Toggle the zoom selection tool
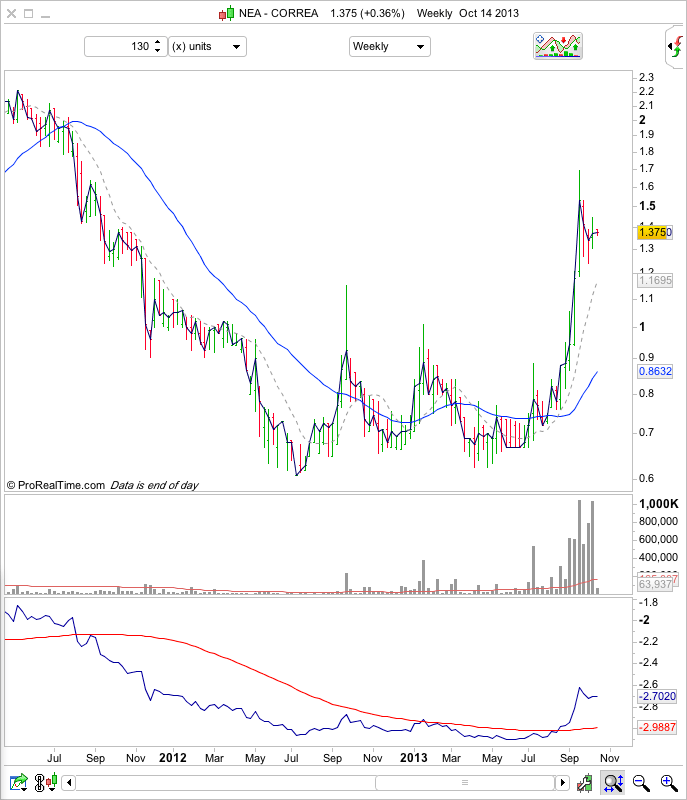The height and width of the screenshot is (800, 687). (611, 782)
